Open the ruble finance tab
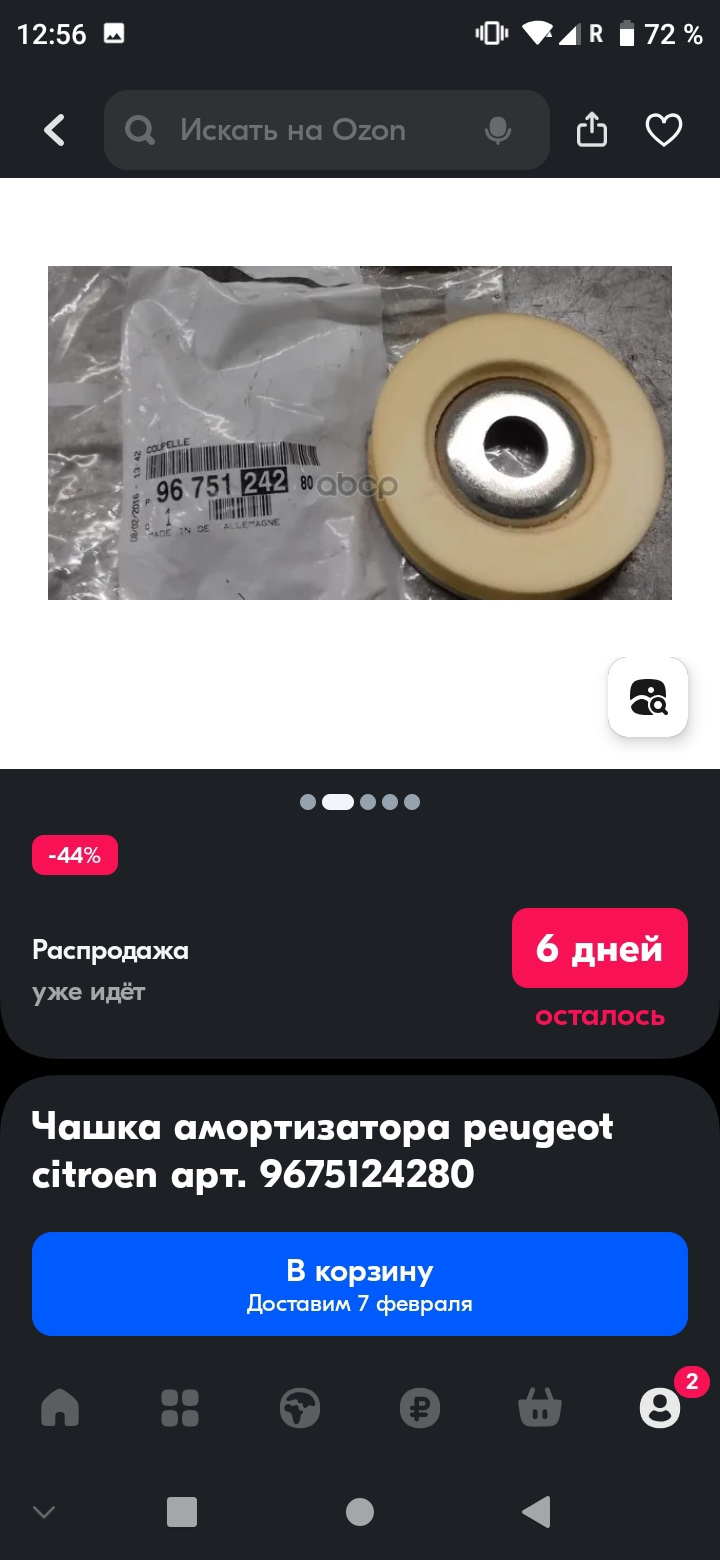 [420, 1408]
